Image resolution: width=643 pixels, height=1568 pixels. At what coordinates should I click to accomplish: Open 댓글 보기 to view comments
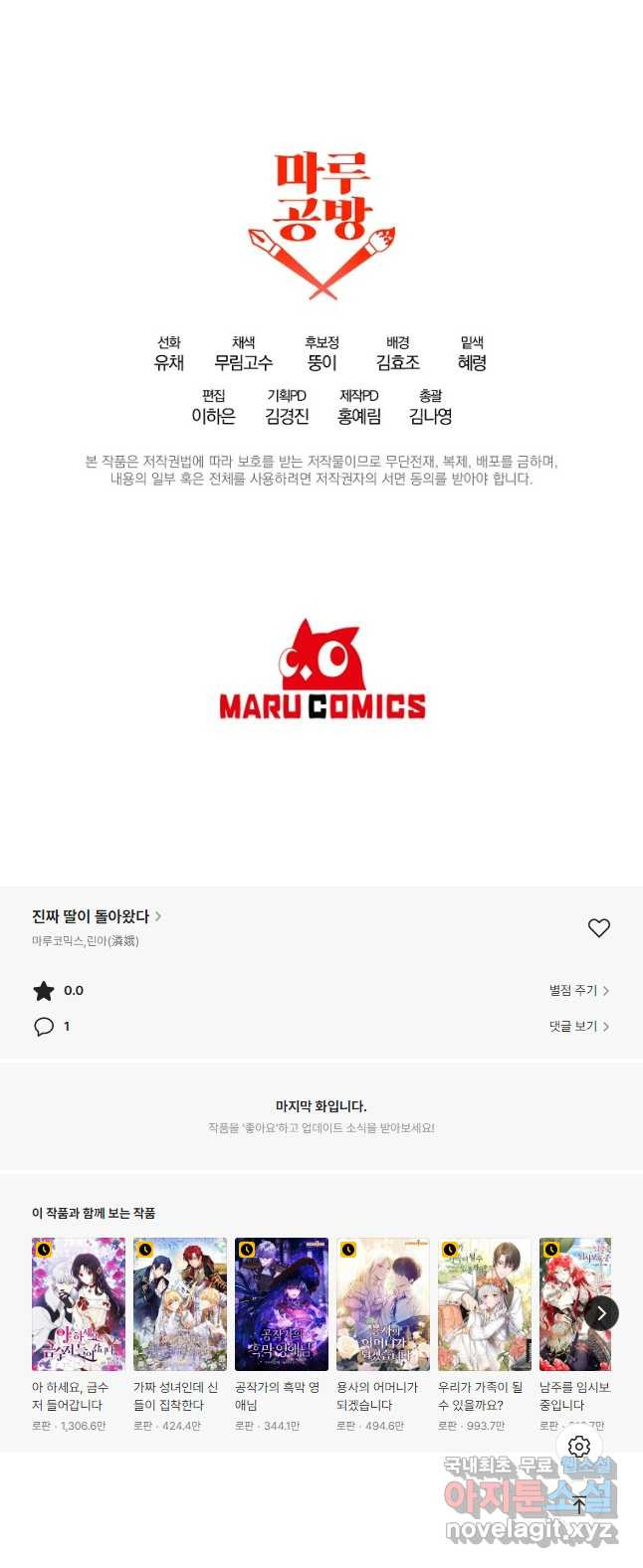tap(578, 1027)
